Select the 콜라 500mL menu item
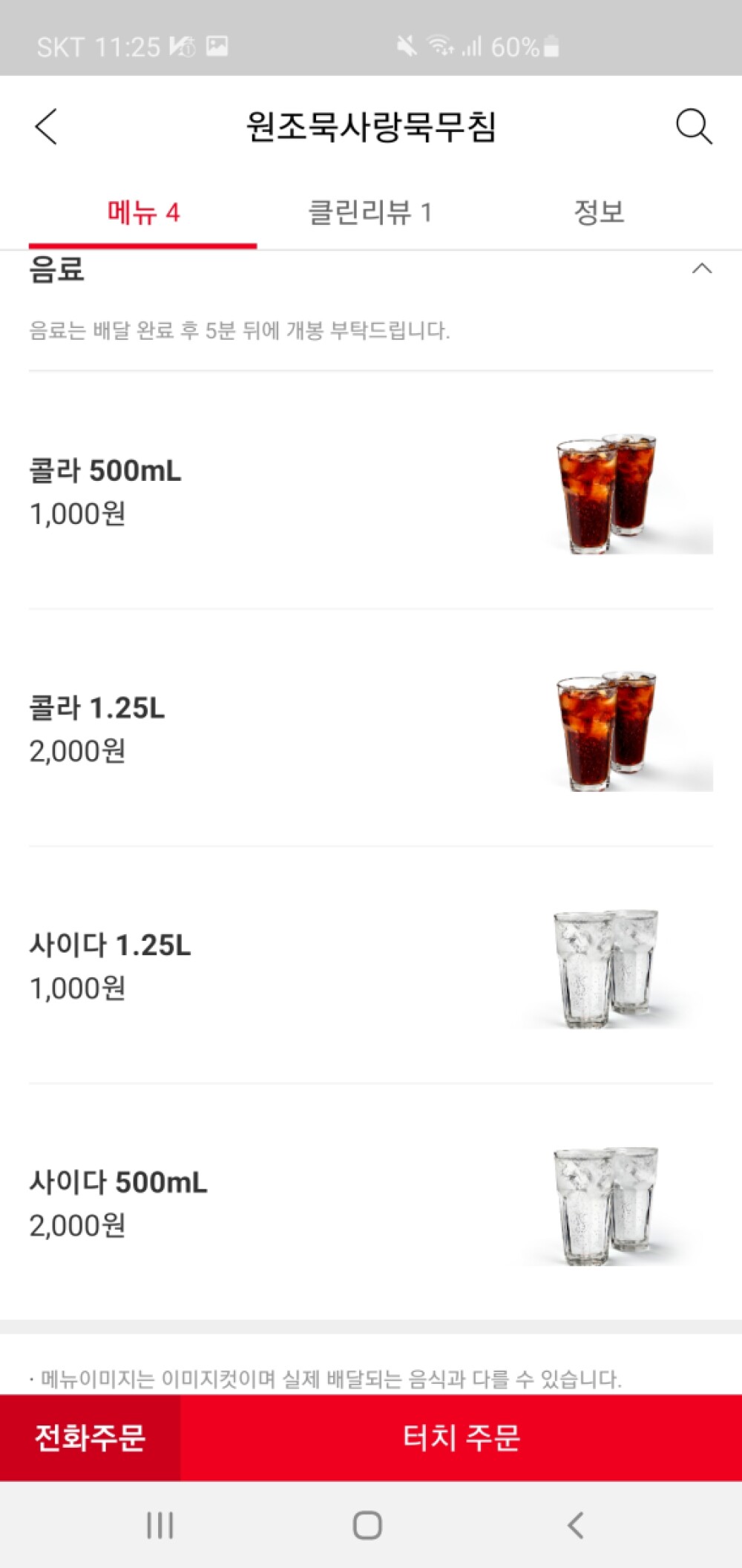742x1568 pixels. 371,491
